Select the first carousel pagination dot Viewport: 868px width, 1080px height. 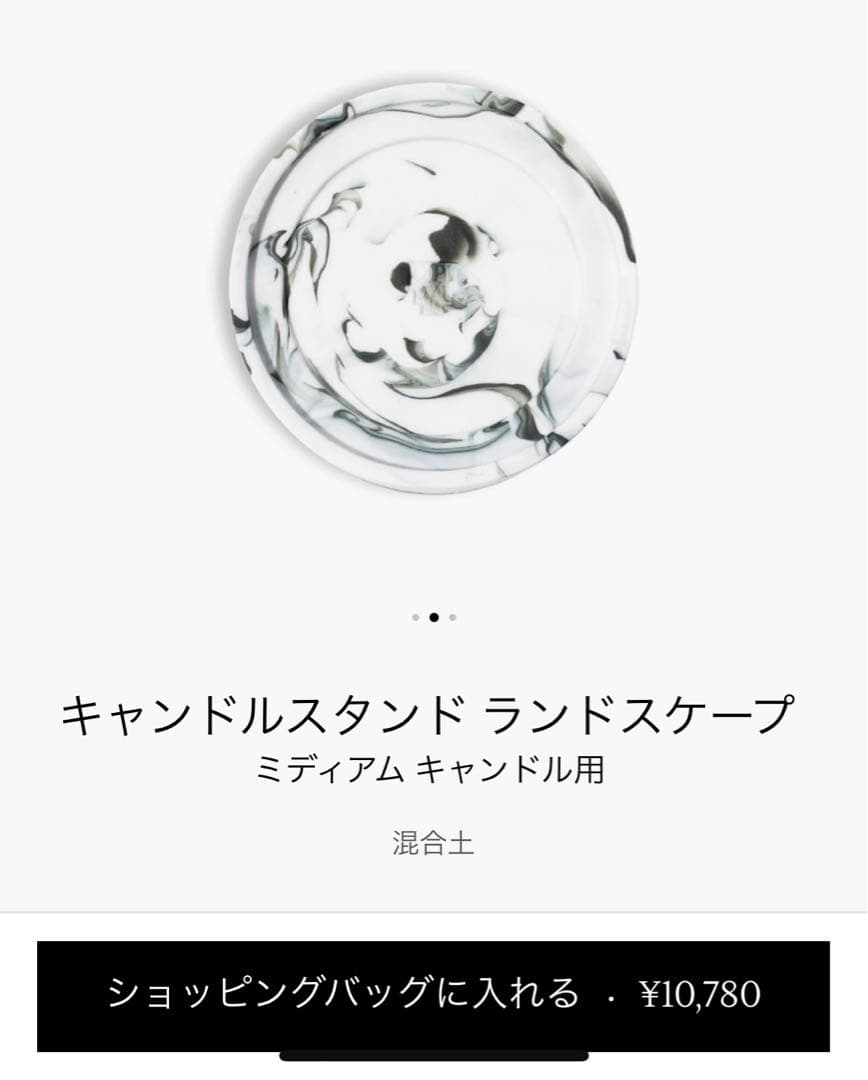414,619
